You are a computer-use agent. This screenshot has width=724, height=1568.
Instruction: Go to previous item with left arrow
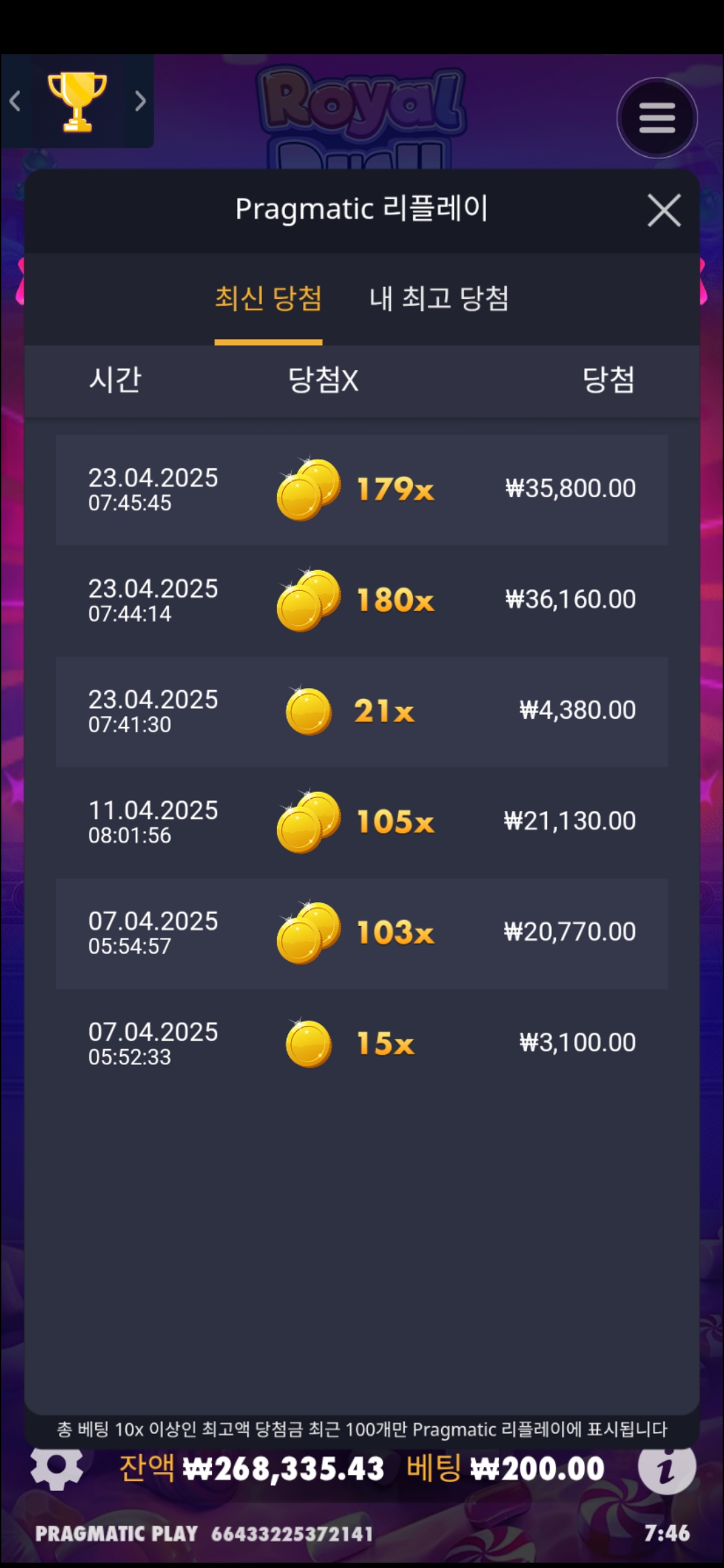(x=15, y=101)
